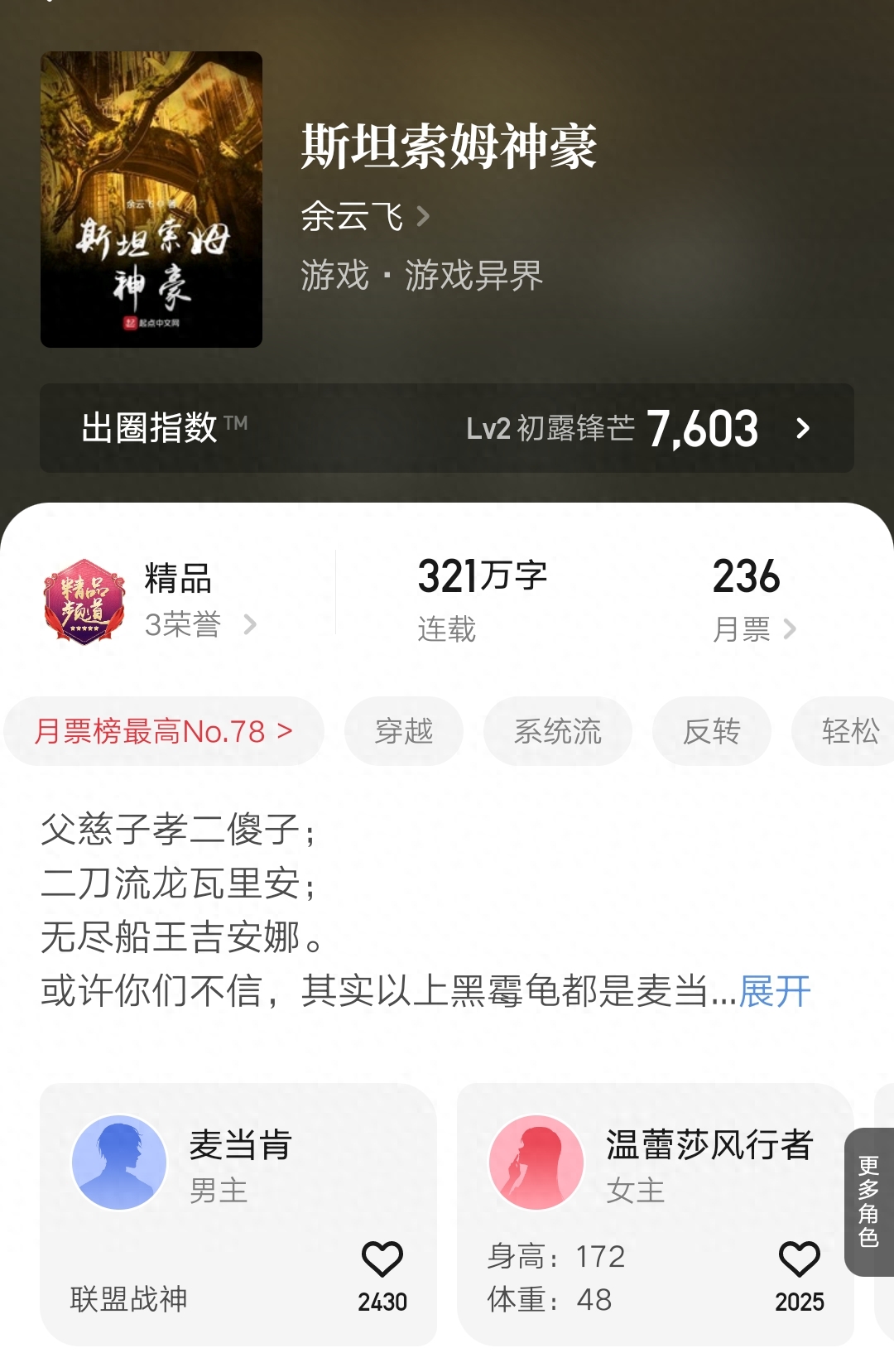Open the 出圈指数 details bar
Screen dimensions: 894x1372
point(447,428)
